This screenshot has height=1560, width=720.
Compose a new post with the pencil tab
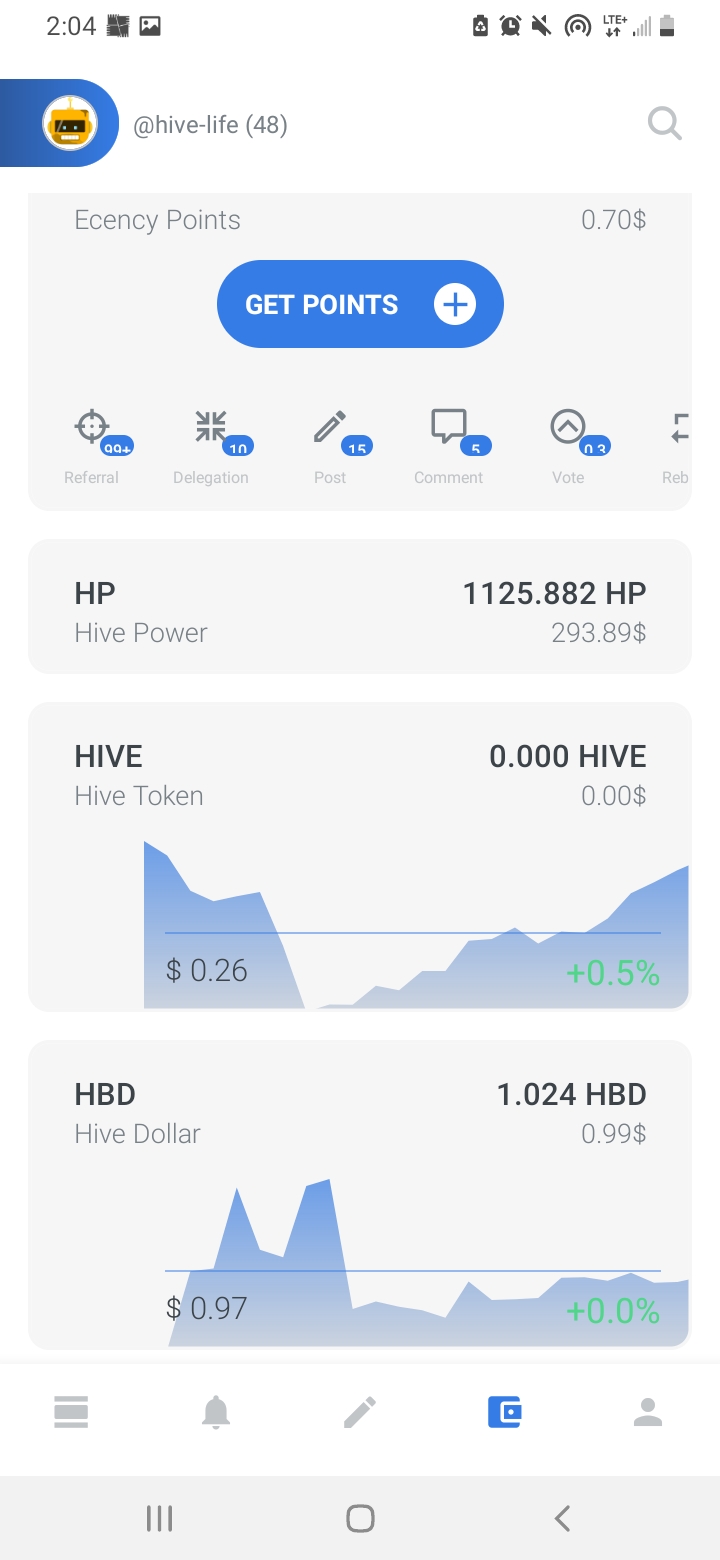360,1412
